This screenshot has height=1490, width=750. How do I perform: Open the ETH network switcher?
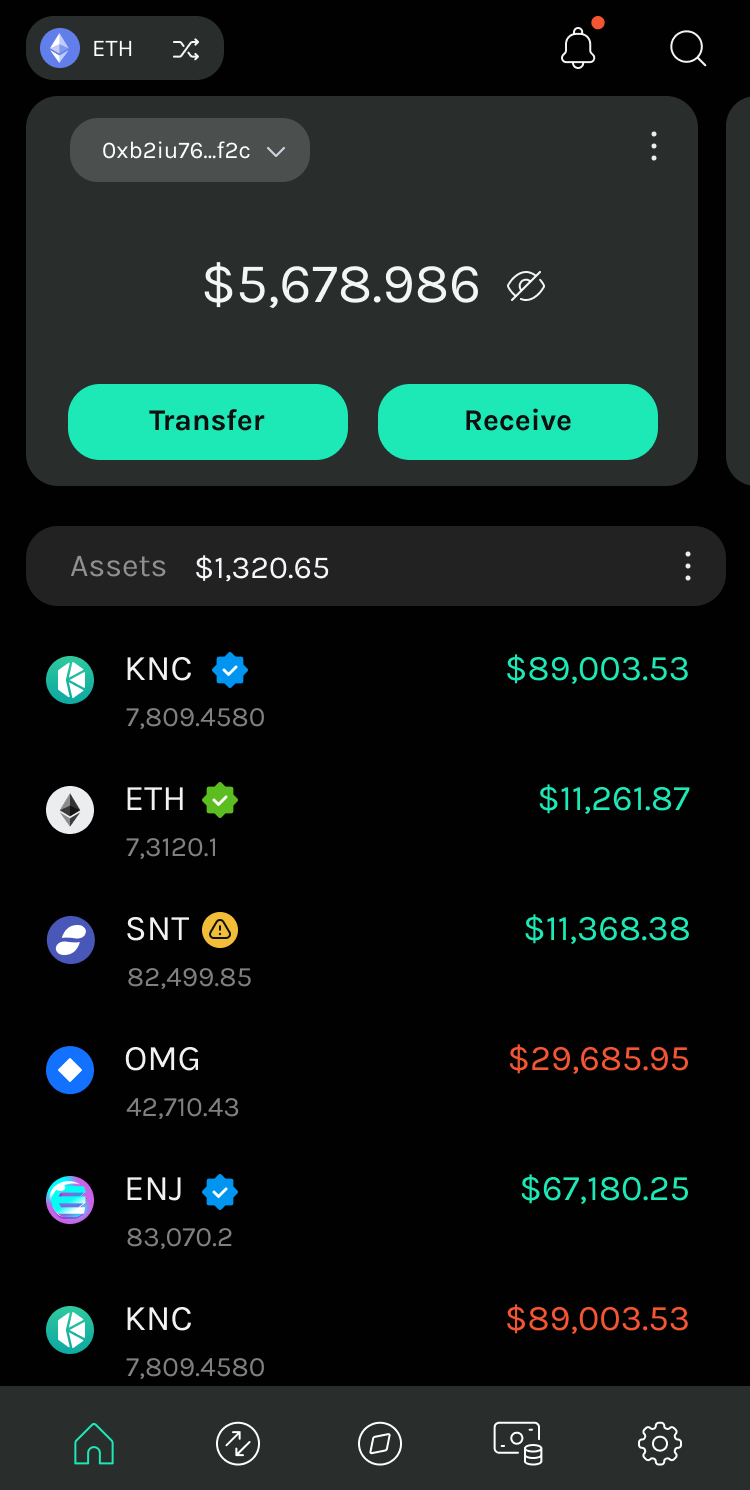124,48
